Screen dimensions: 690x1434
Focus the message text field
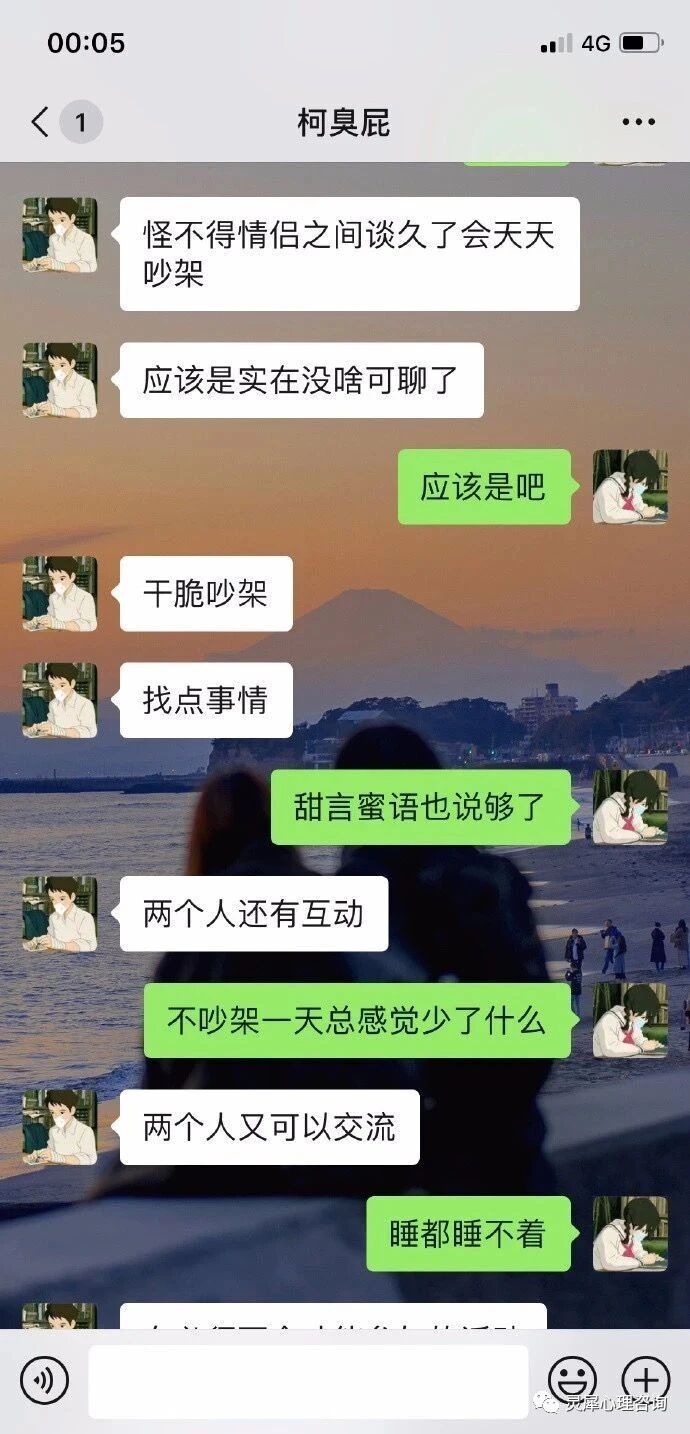[x=308, y=1381]
